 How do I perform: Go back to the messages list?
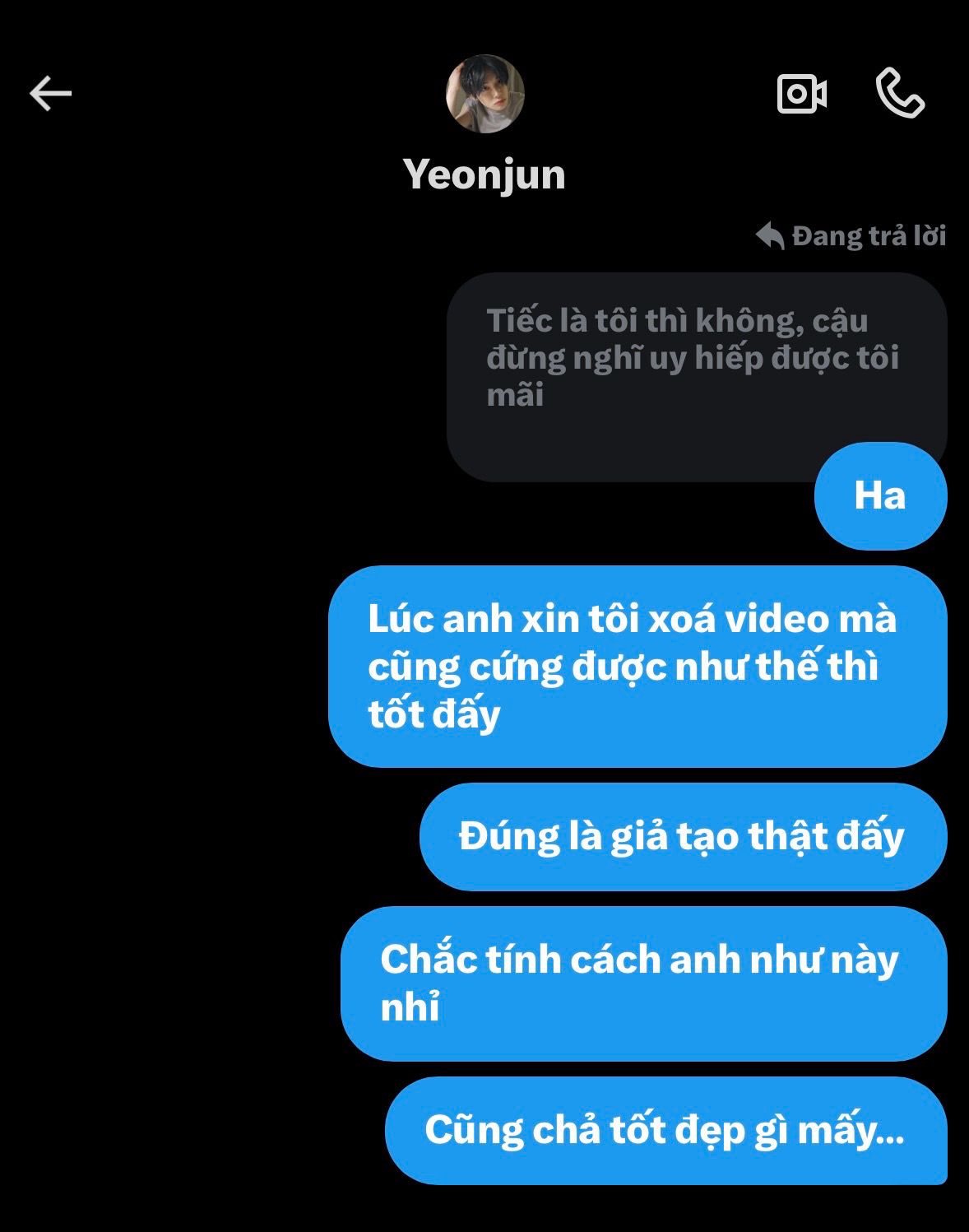(51, 93)
